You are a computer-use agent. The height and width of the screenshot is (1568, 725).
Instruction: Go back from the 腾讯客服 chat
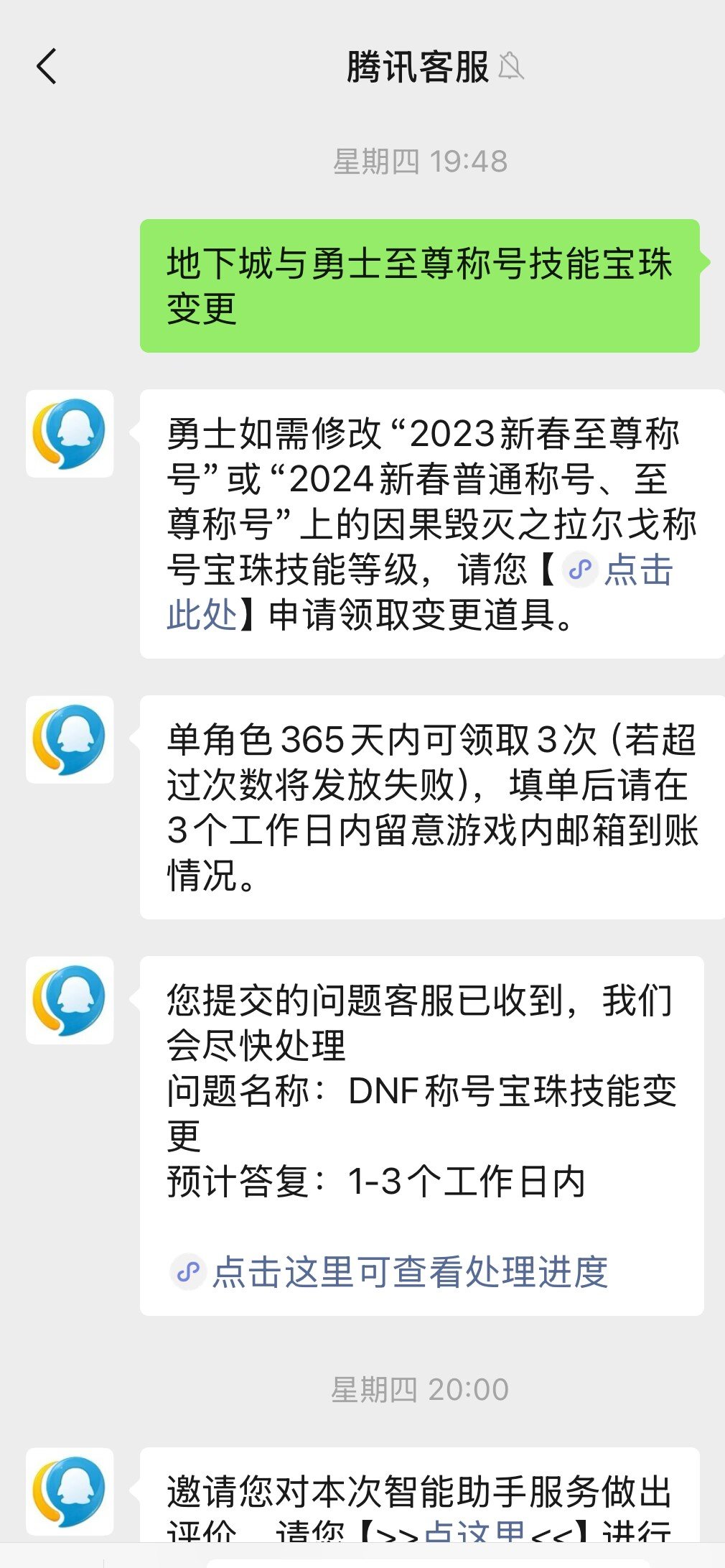[47, 68]
